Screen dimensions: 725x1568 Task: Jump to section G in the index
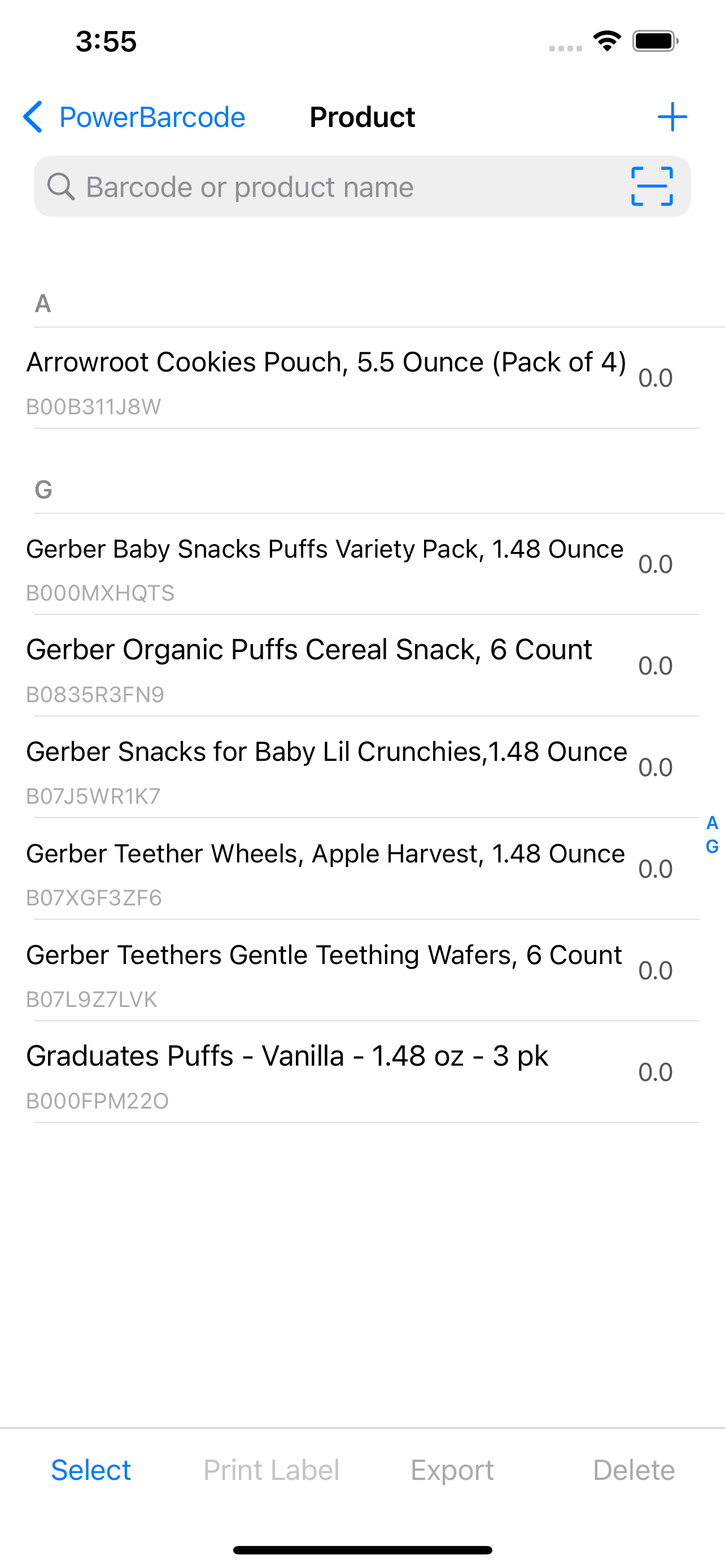[x=712, y=847]
